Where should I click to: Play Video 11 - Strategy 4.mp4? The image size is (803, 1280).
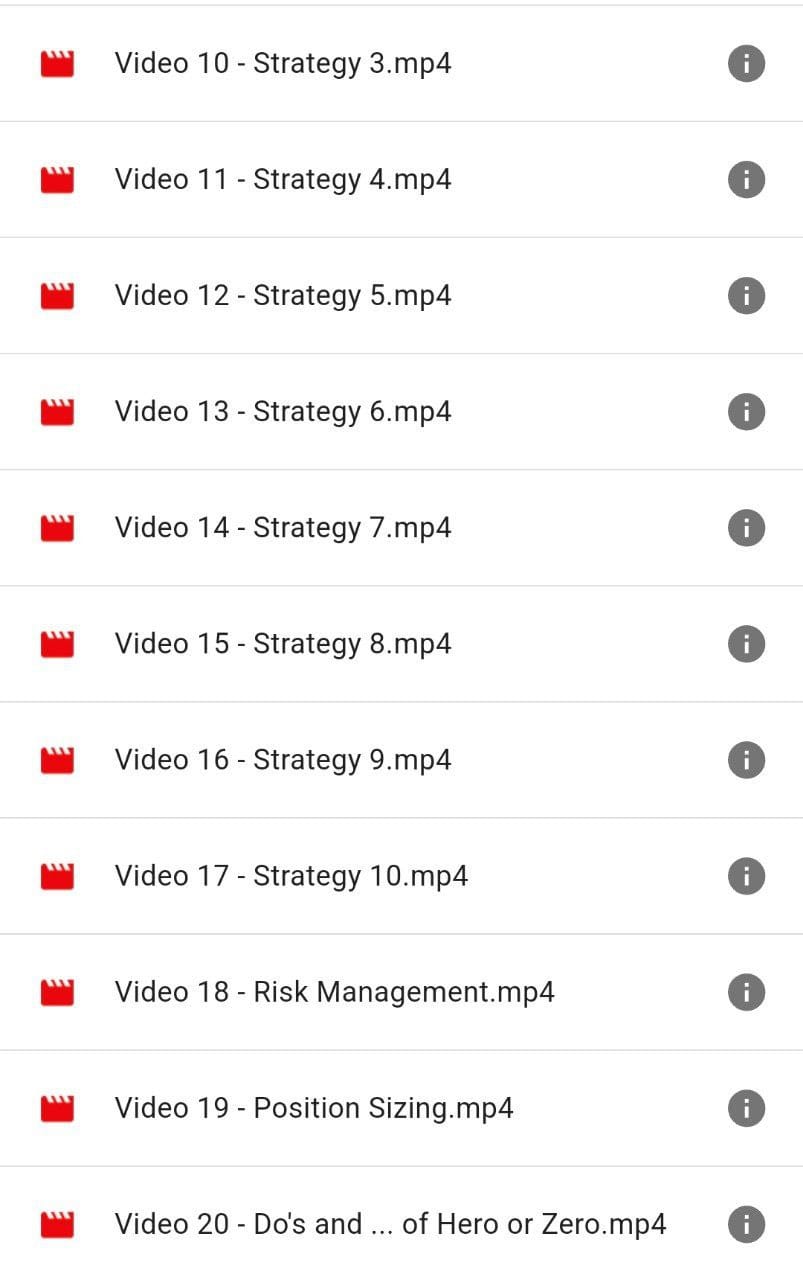pos(283,180)
